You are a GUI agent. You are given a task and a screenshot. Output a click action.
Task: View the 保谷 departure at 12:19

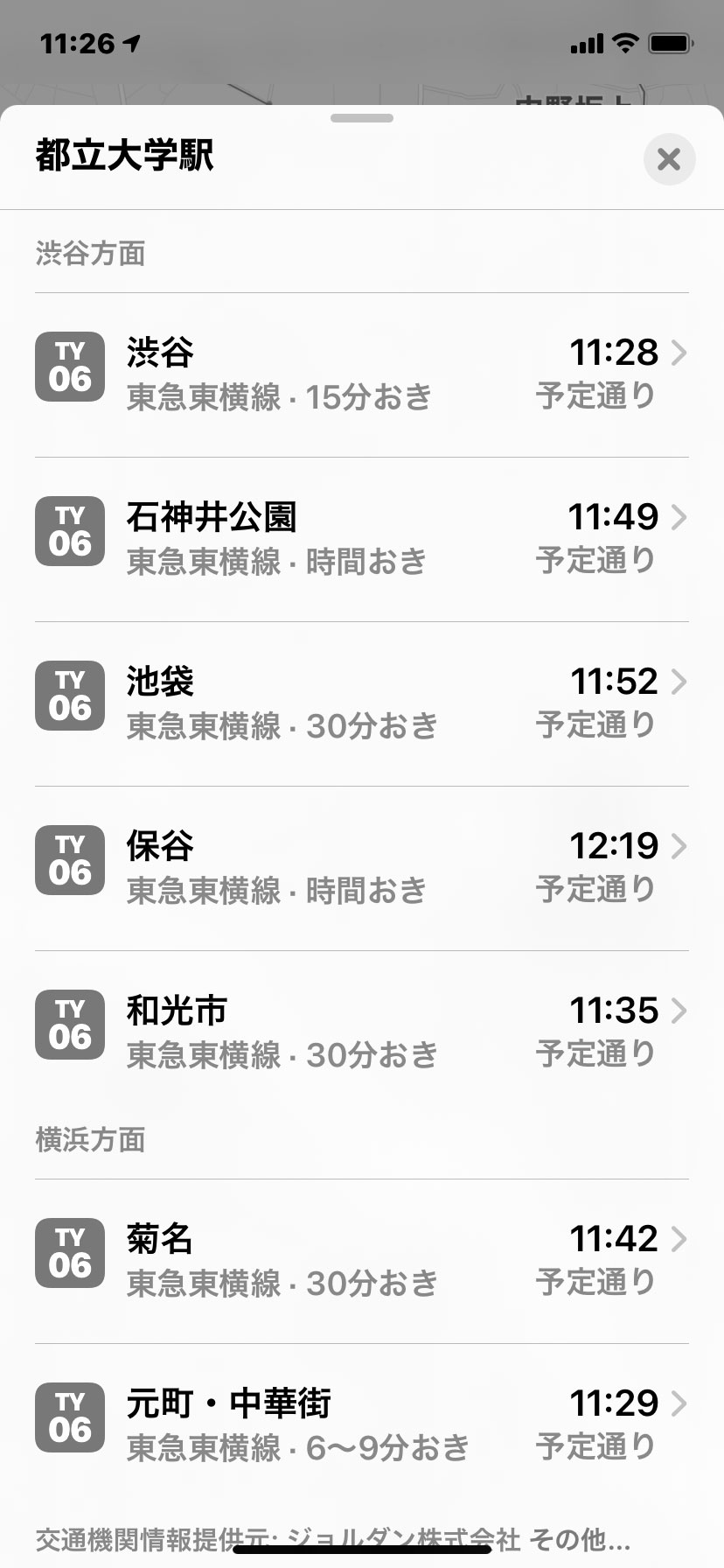(x=362, y=868)
